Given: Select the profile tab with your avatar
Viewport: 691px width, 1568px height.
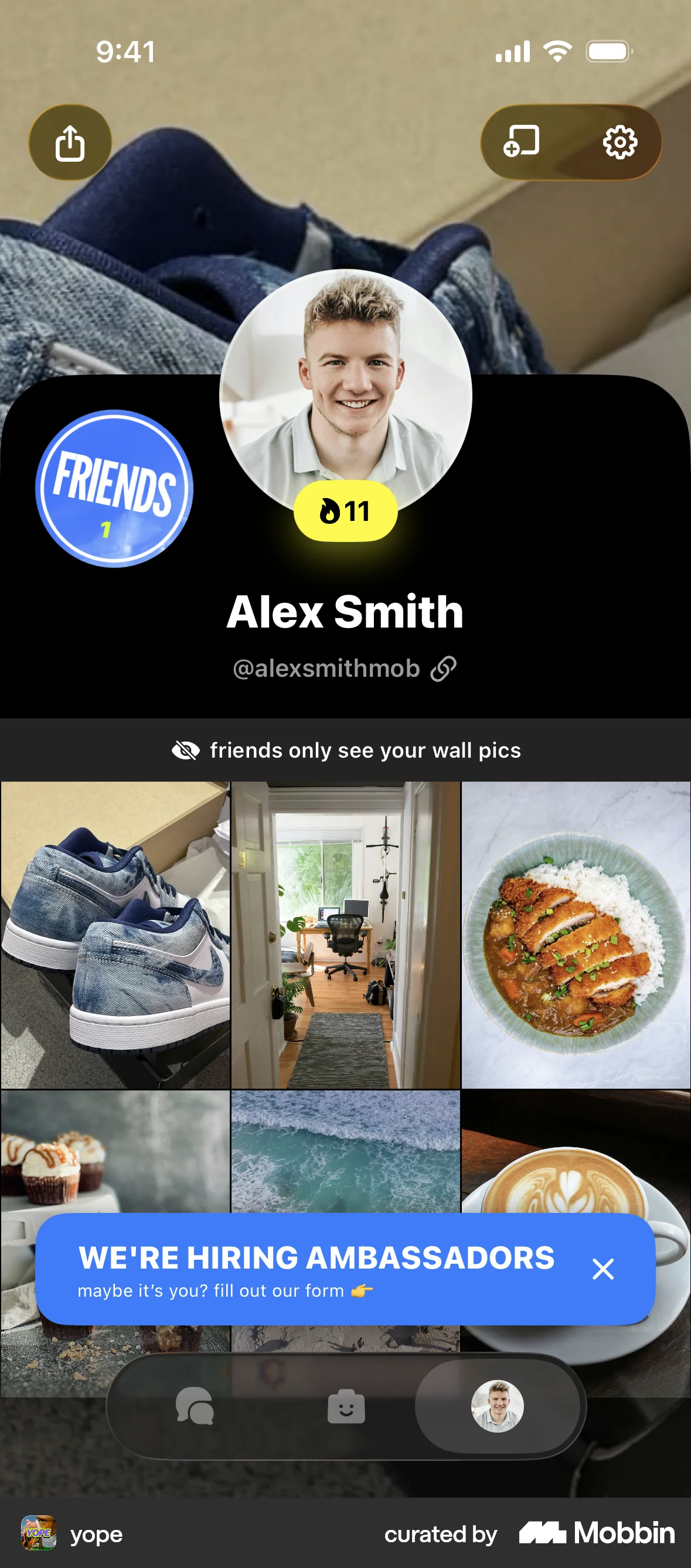Looking at the screenshot, I should click(x=498, y=1406).
